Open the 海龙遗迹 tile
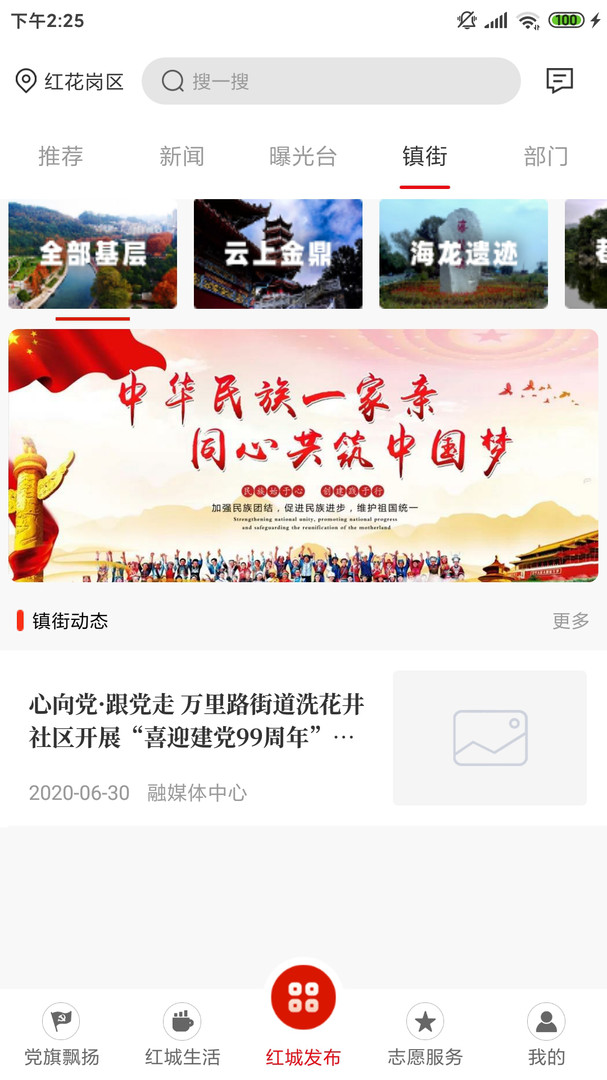The width and height of the screenshot is (607, 1080). pos(463,253)
